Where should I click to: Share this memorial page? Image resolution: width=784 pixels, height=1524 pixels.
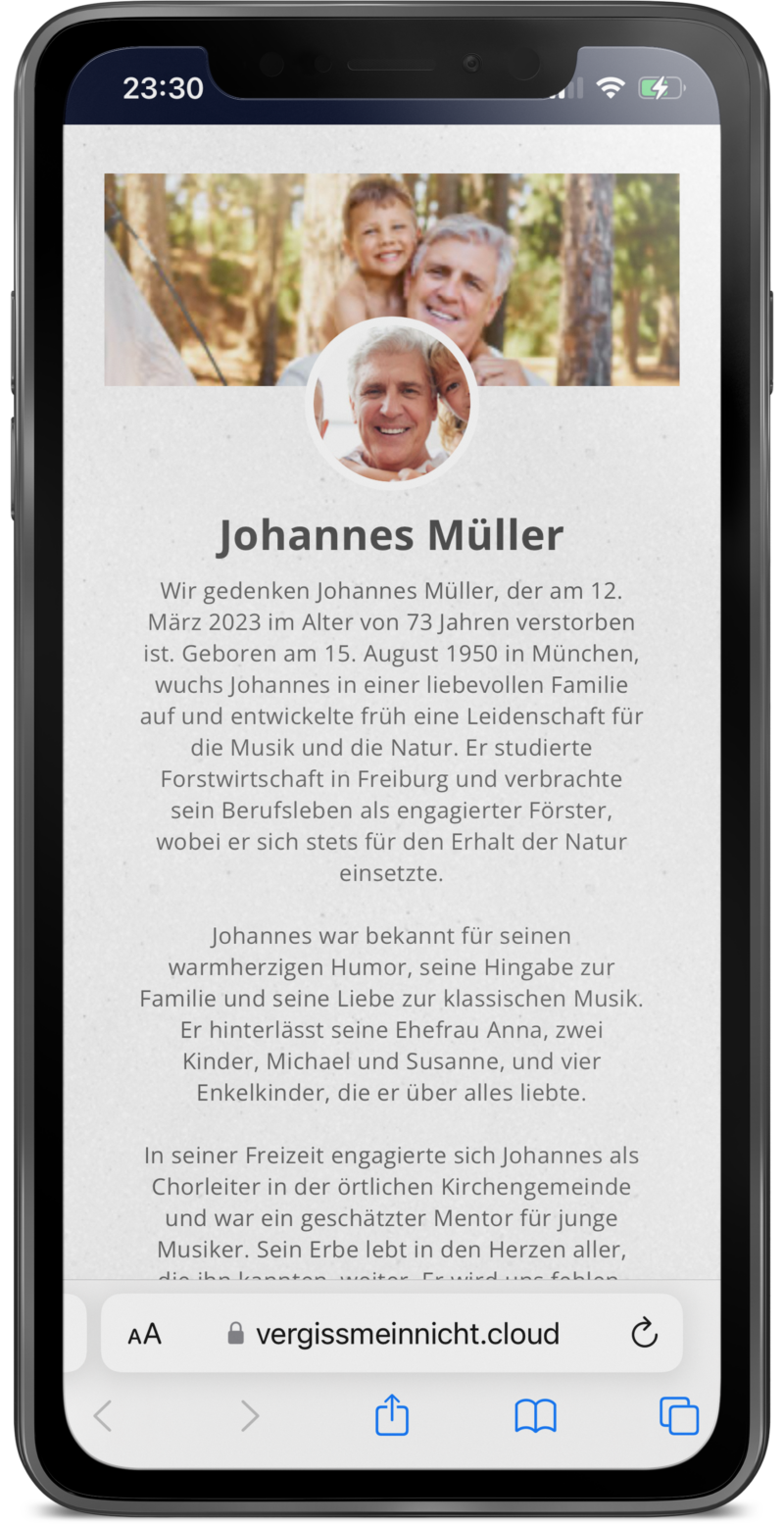[392, 1416]
